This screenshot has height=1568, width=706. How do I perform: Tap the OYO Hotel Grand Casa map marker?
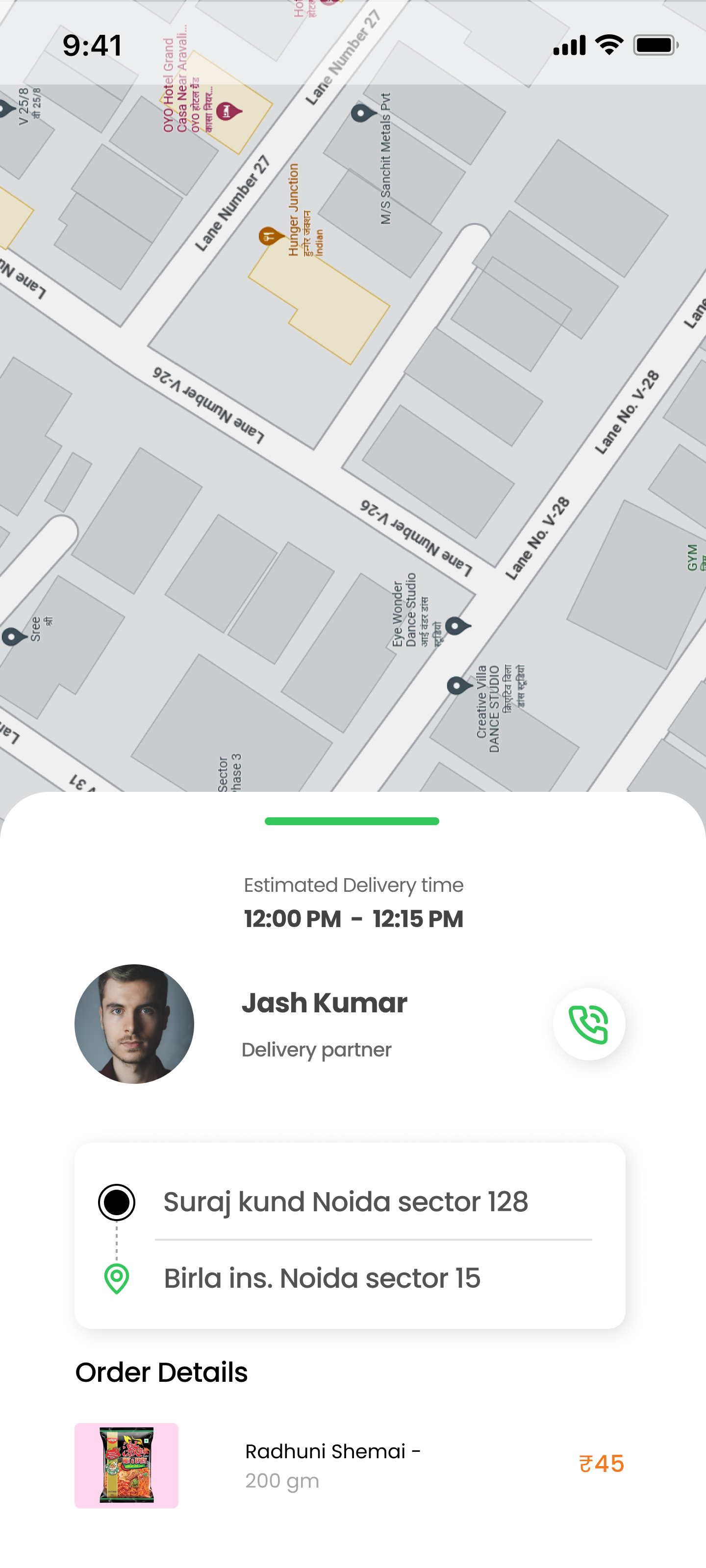[x=227, y=111]
